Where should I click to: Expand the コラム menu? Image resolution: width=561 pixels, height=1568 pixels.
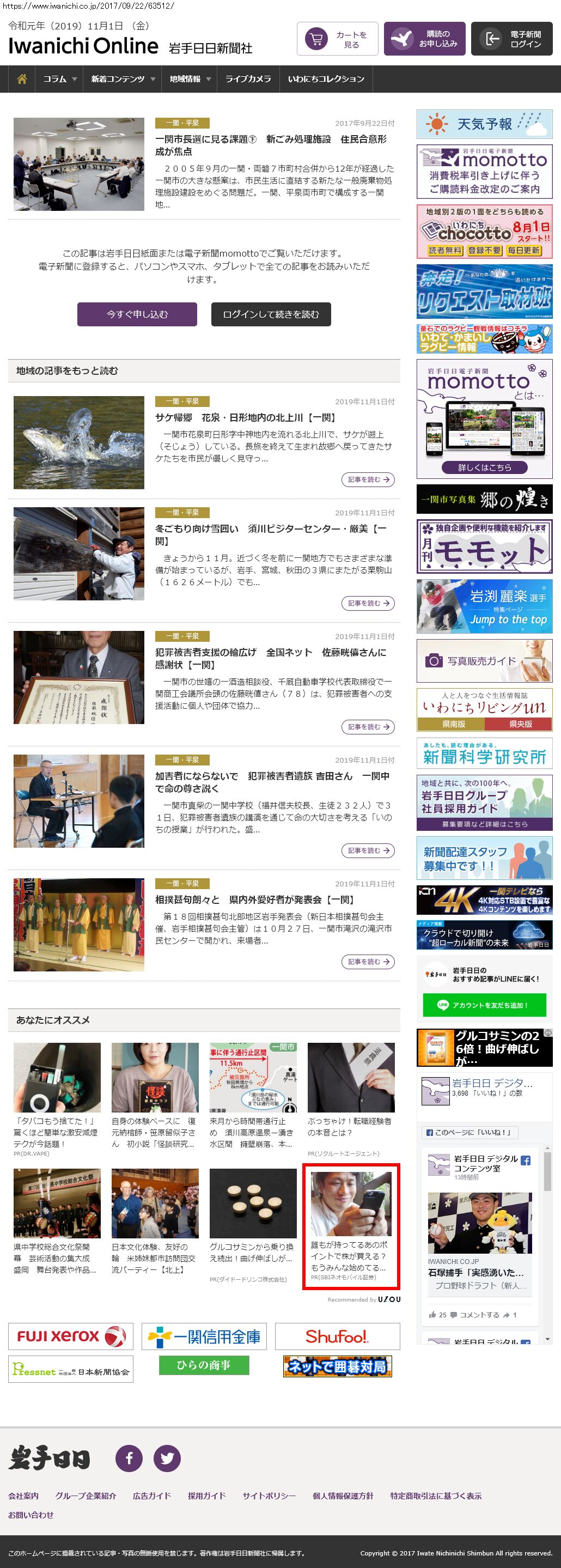click(x=59, y=79)
